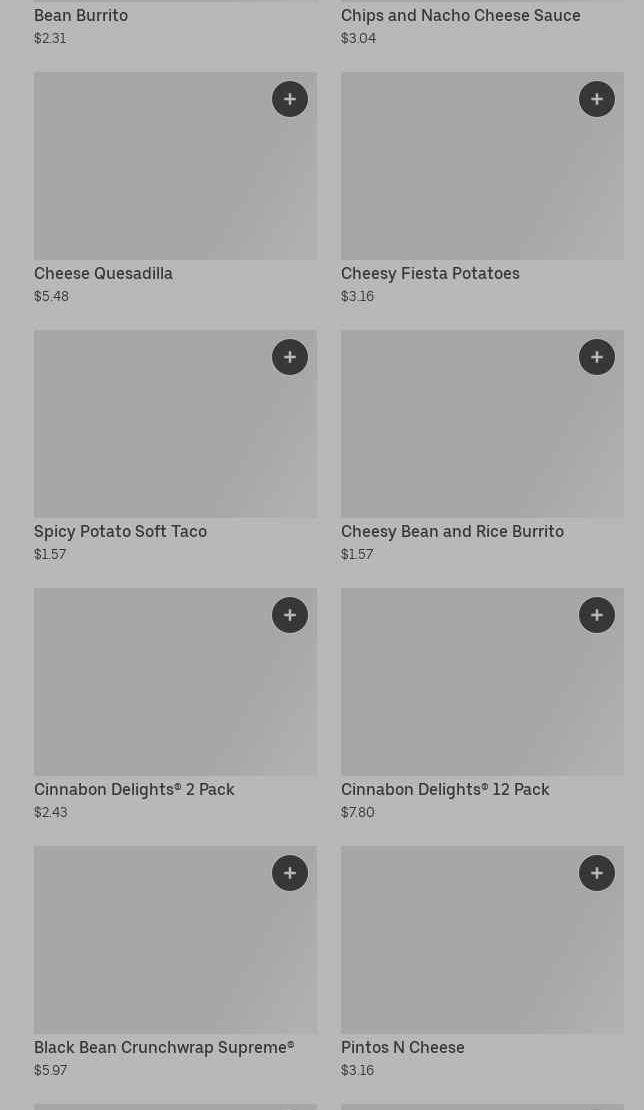Image resolution: width=644 pixels, height=1110 pixels.
Task: Add Black Bean Crunchwrap Supreme
Action: tap(290, 873)
